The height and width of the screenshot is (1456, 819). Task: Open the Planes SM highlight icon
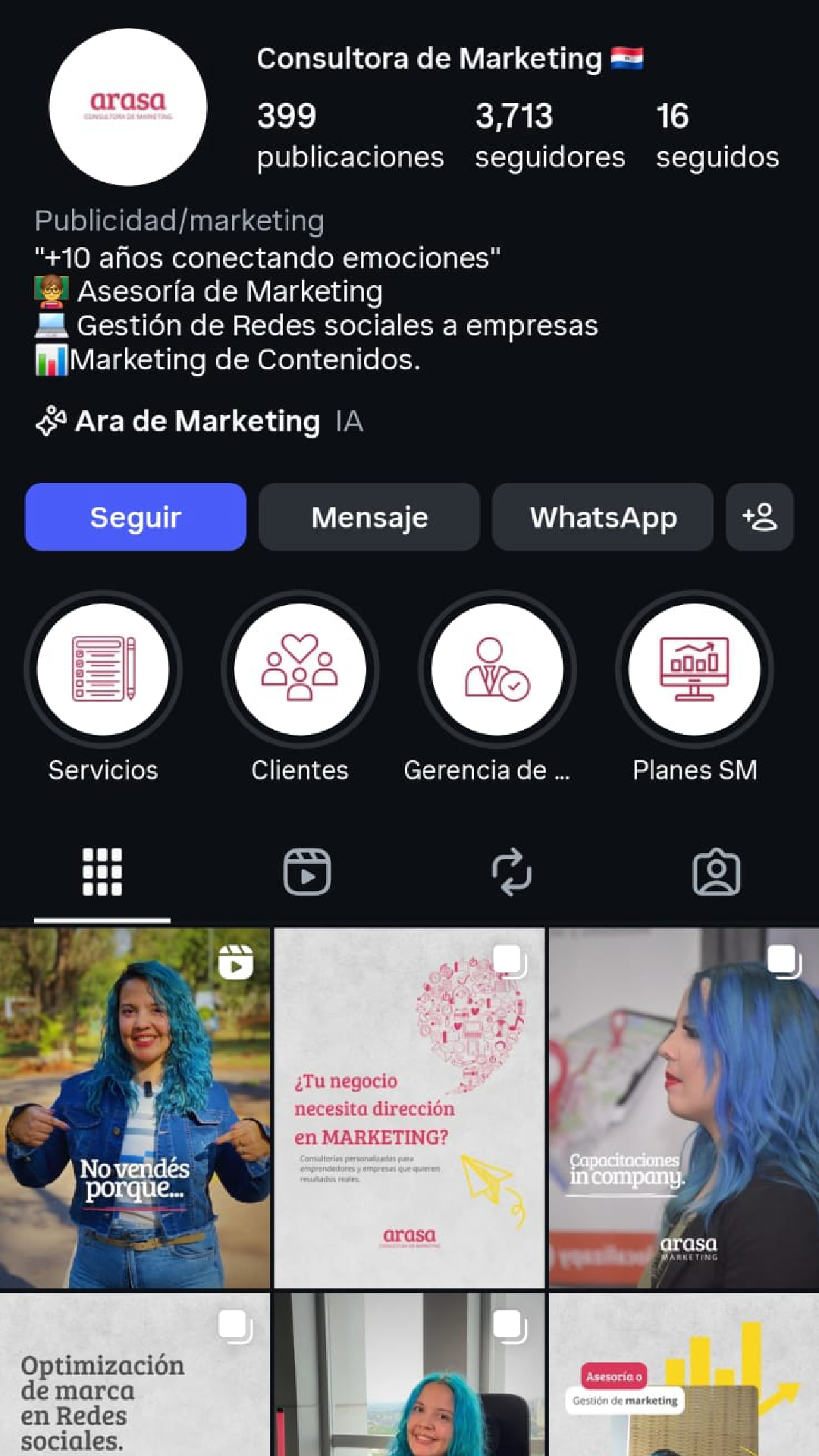(693, 668)
